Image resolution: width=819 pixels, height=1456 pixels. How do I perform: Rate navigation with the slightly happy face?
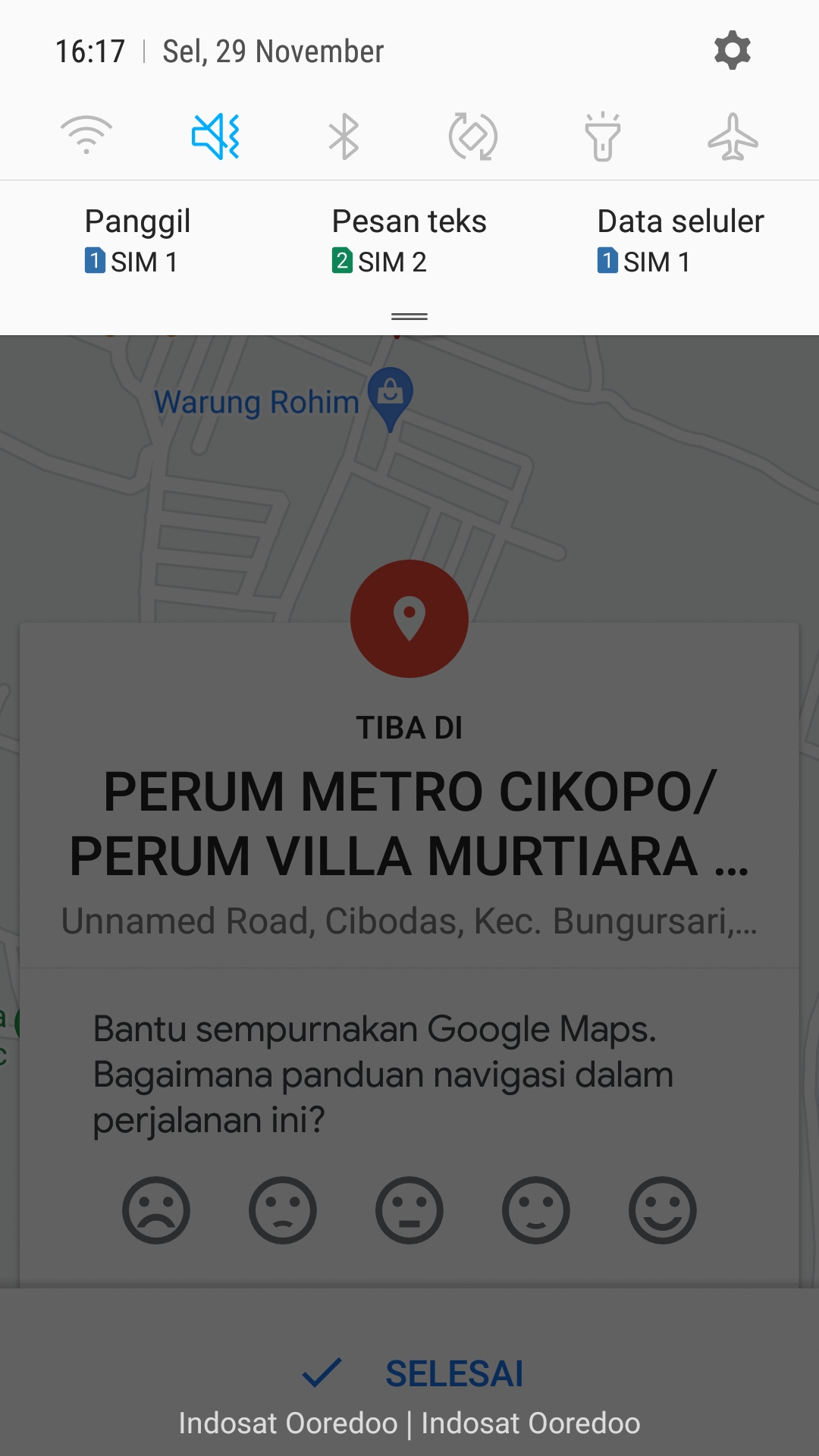[536, 1210]
